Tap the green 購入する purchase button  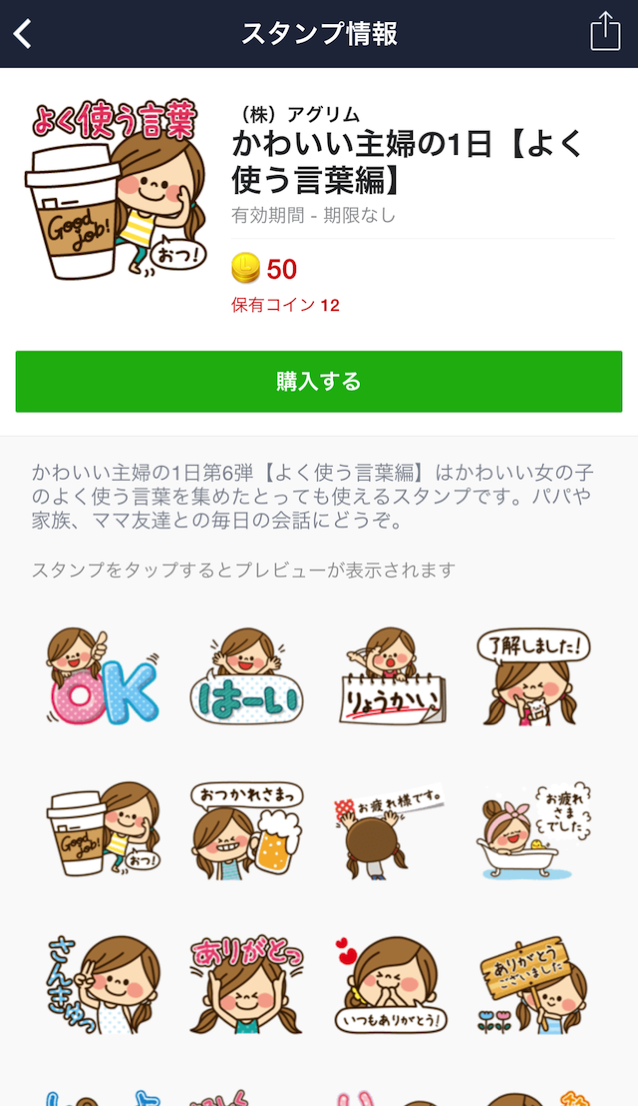319,381
